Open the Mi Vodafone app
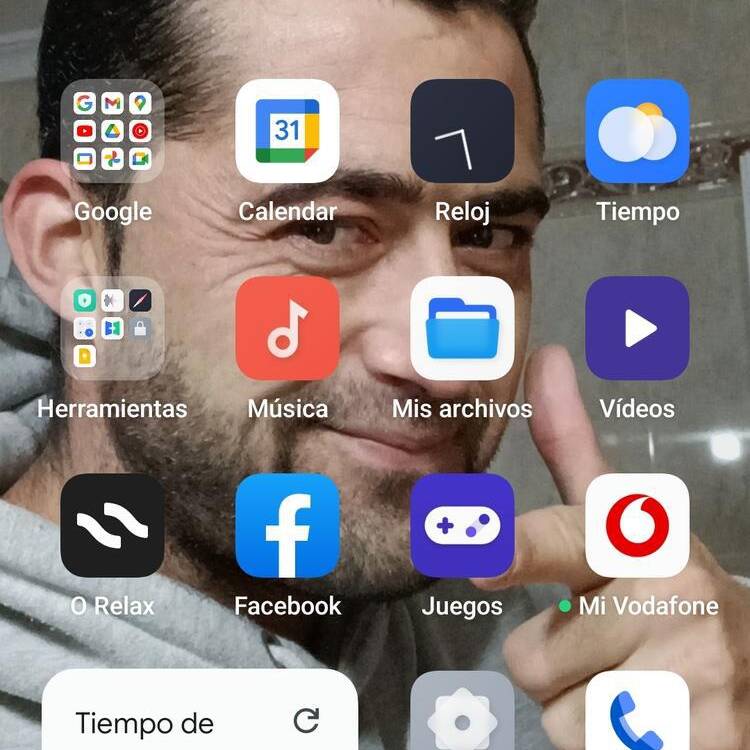 (637, 525)
